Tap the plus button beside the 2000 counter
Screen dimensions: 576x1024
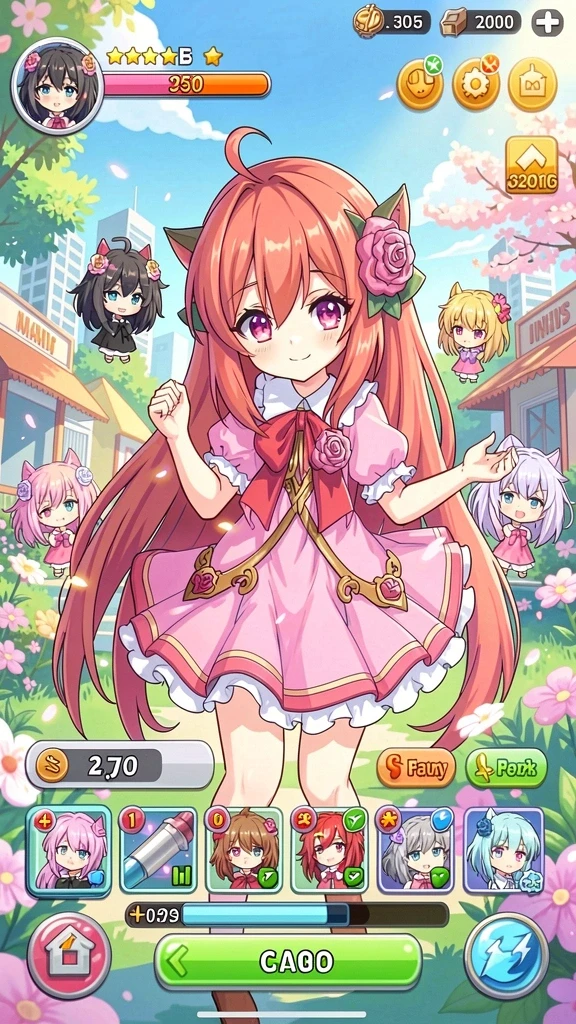(547, 23)
